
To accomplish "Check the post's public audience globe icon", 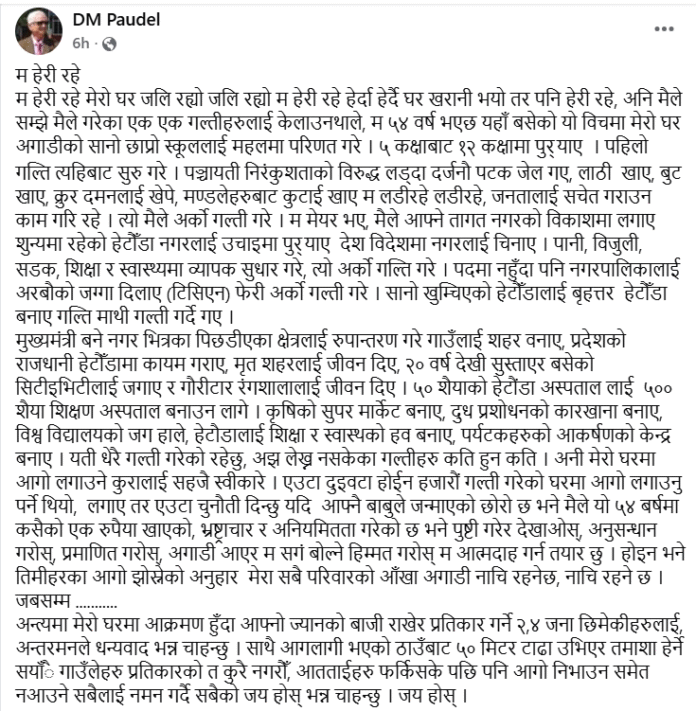I will point(110,44).
